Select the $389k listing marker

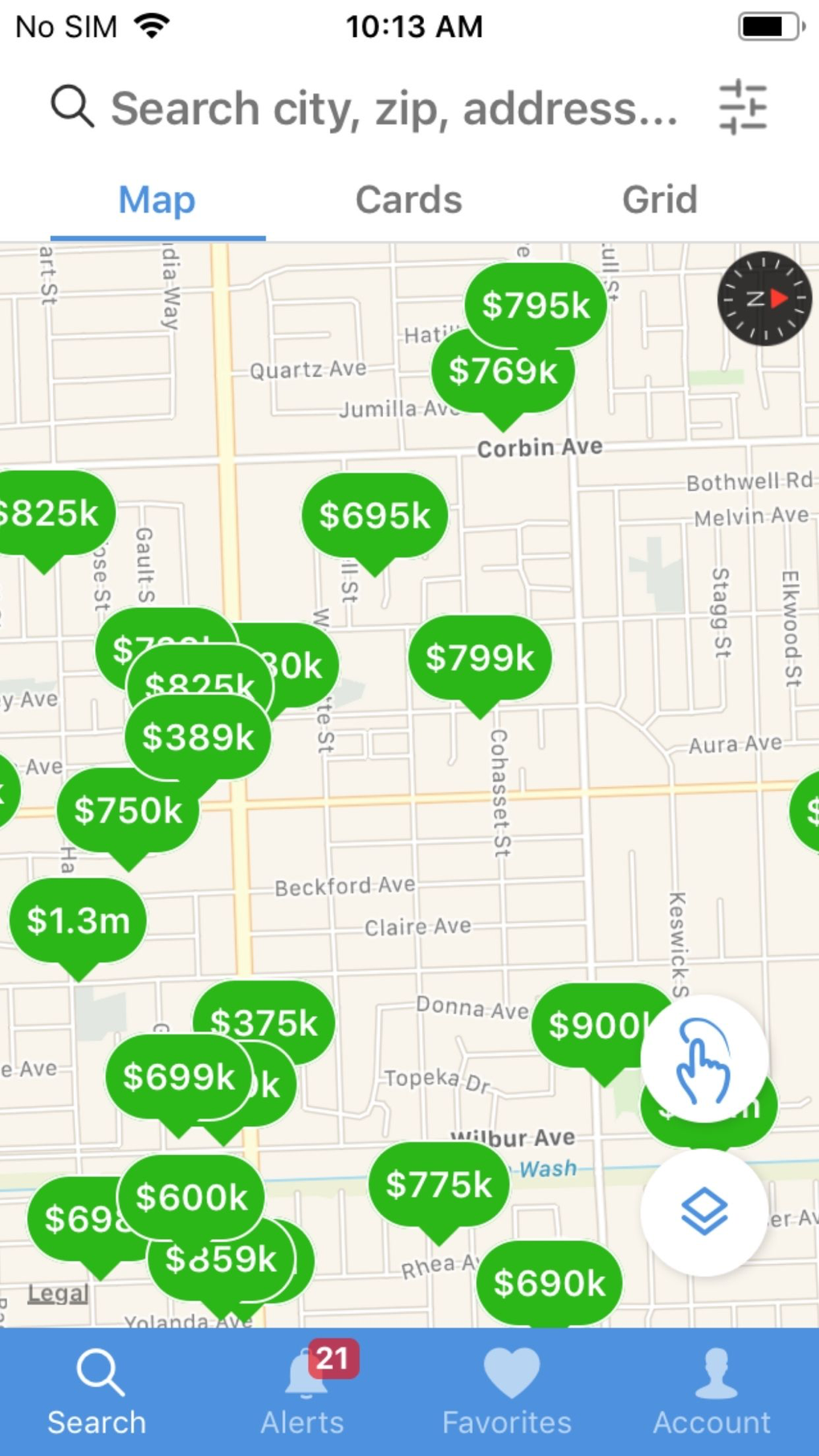198,737
